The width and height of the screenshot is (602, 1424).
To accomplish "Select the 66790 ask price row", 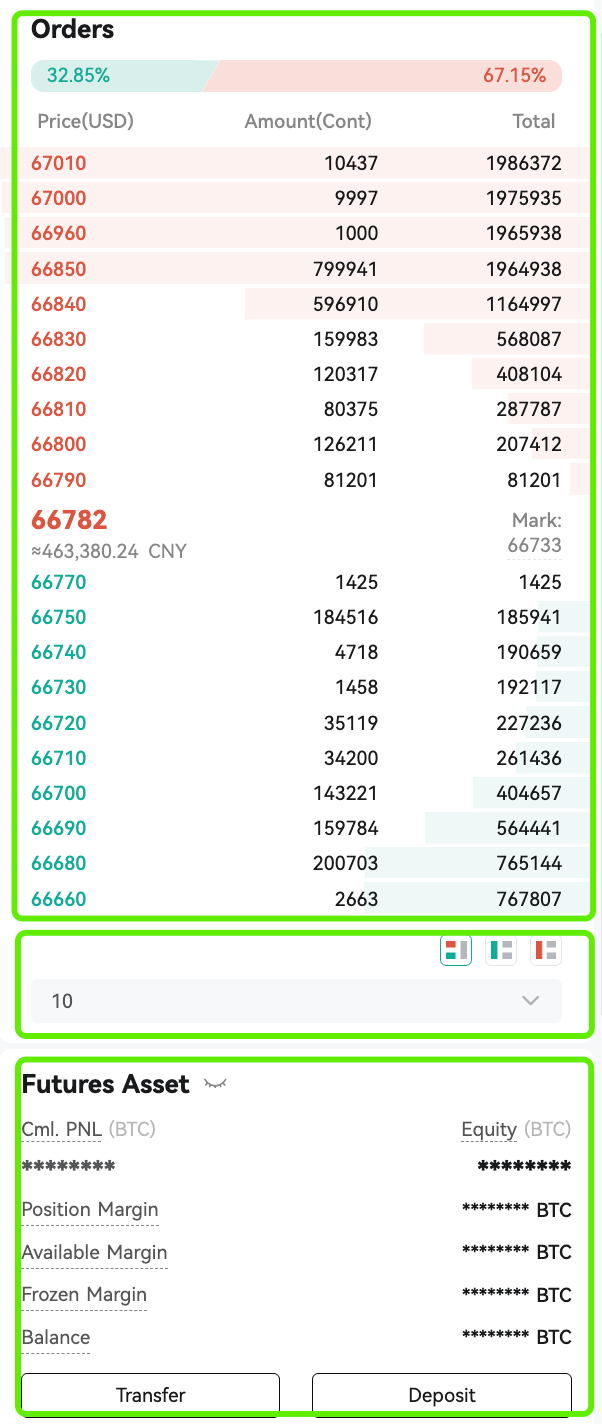I will coord(296,480).
